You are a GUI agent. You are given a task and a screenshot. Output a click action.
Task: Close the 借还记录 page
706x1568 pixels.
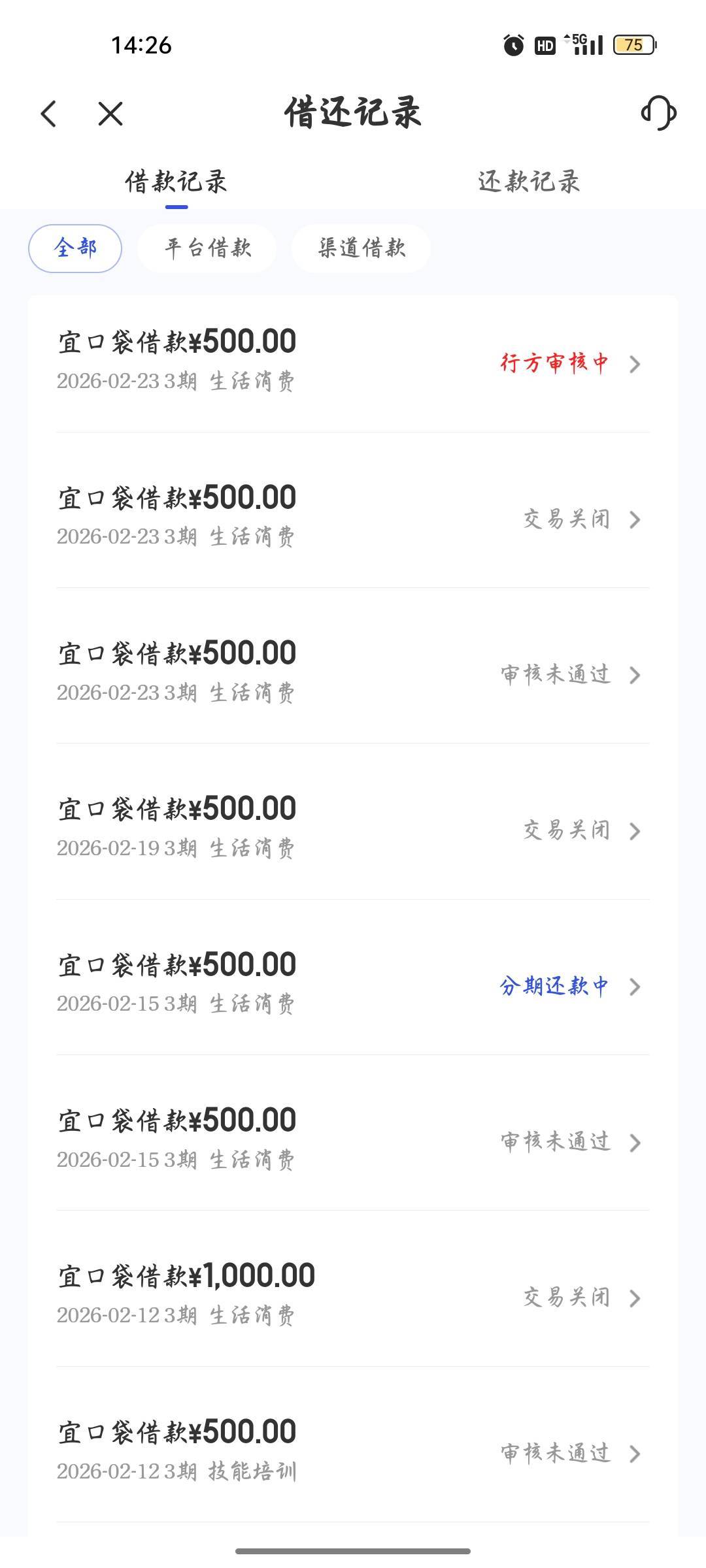(110, 114)
